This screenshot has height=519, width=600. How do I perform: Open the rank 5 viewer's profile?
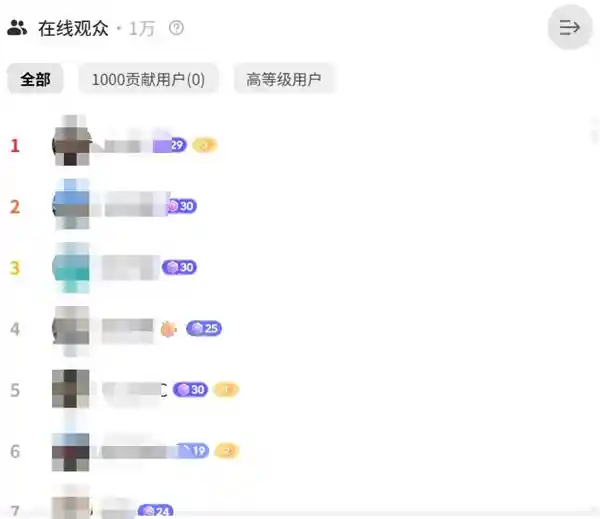tap(71, 389)
